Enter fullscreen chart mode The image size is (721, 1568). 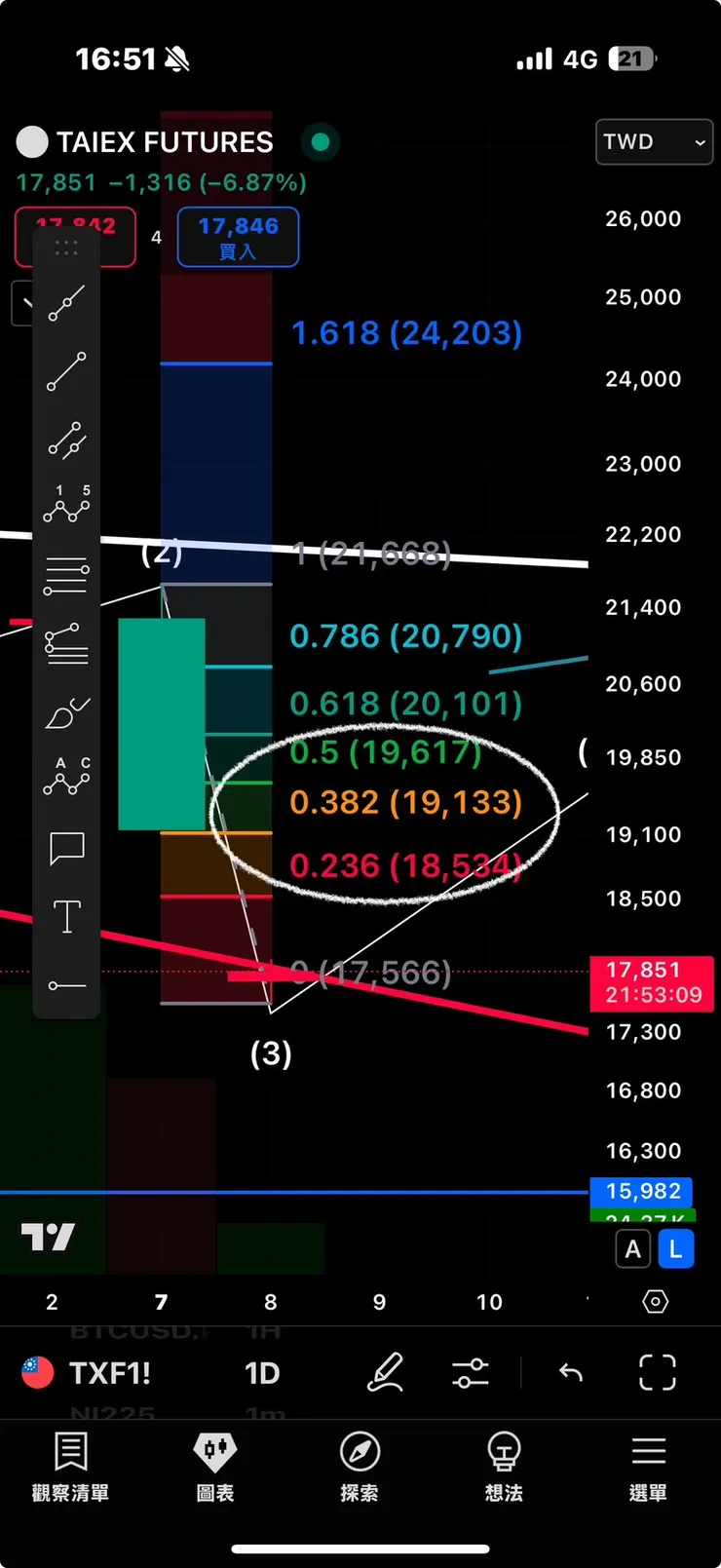[657, 1373]
